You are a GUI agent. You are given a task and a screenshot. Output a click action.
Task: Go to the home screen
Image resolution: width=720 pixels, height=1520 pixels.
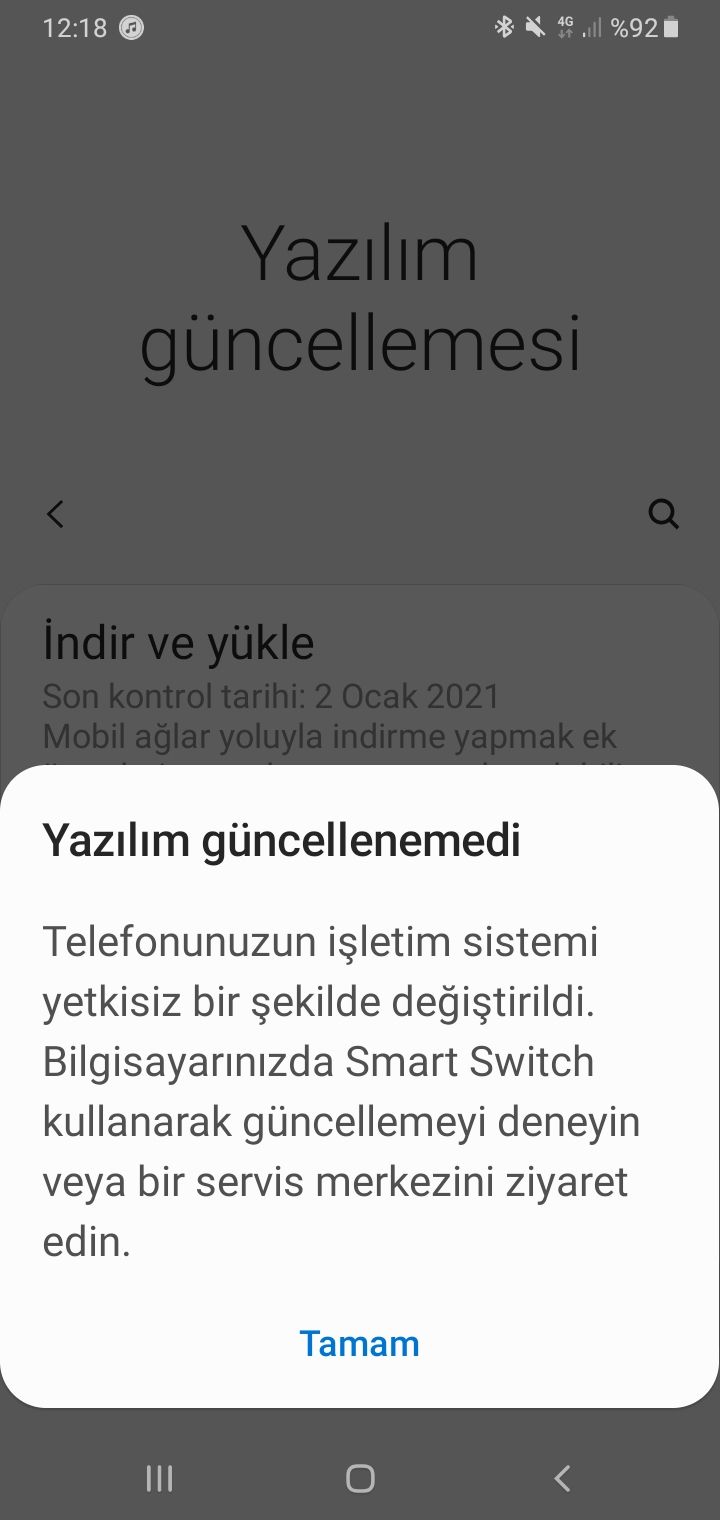360,1478
